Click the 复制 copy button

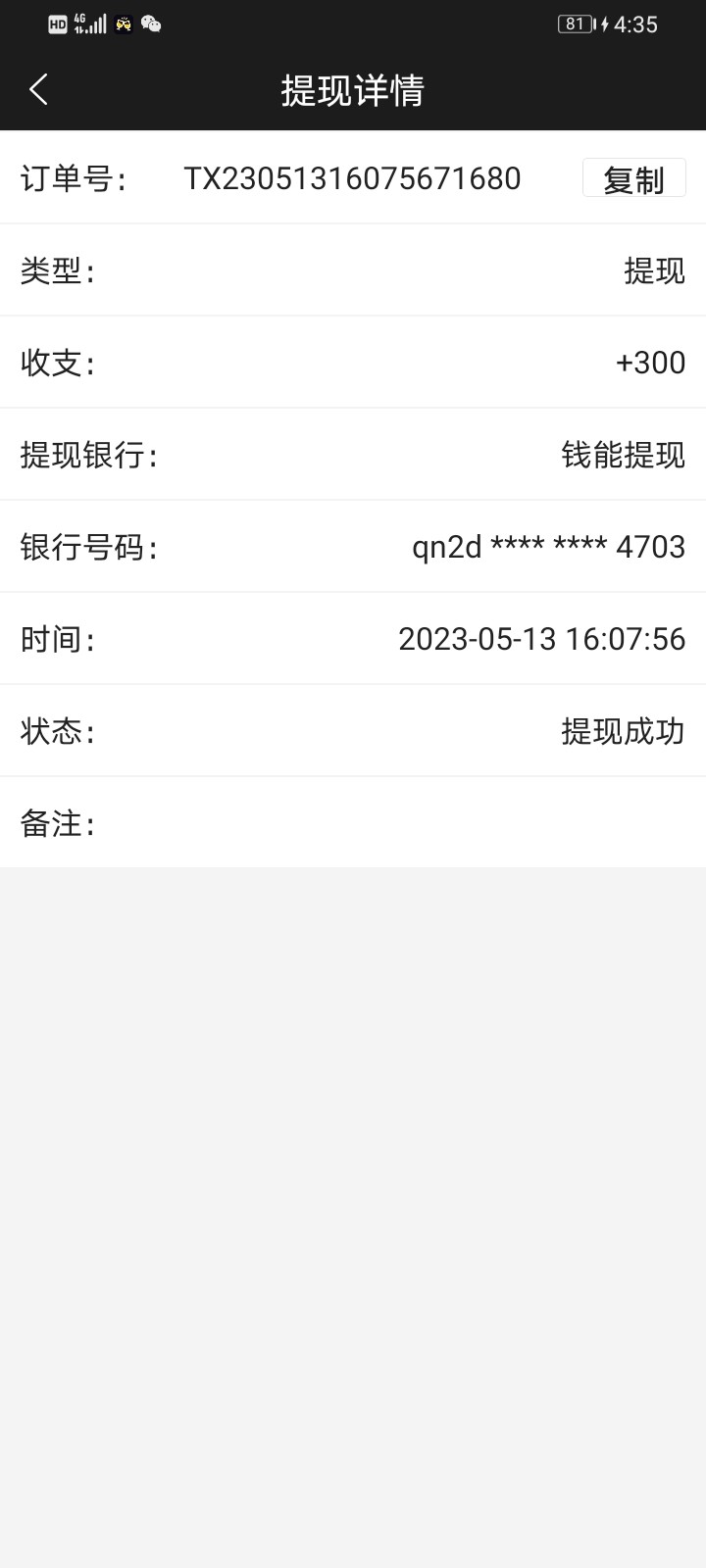[633, 180]
